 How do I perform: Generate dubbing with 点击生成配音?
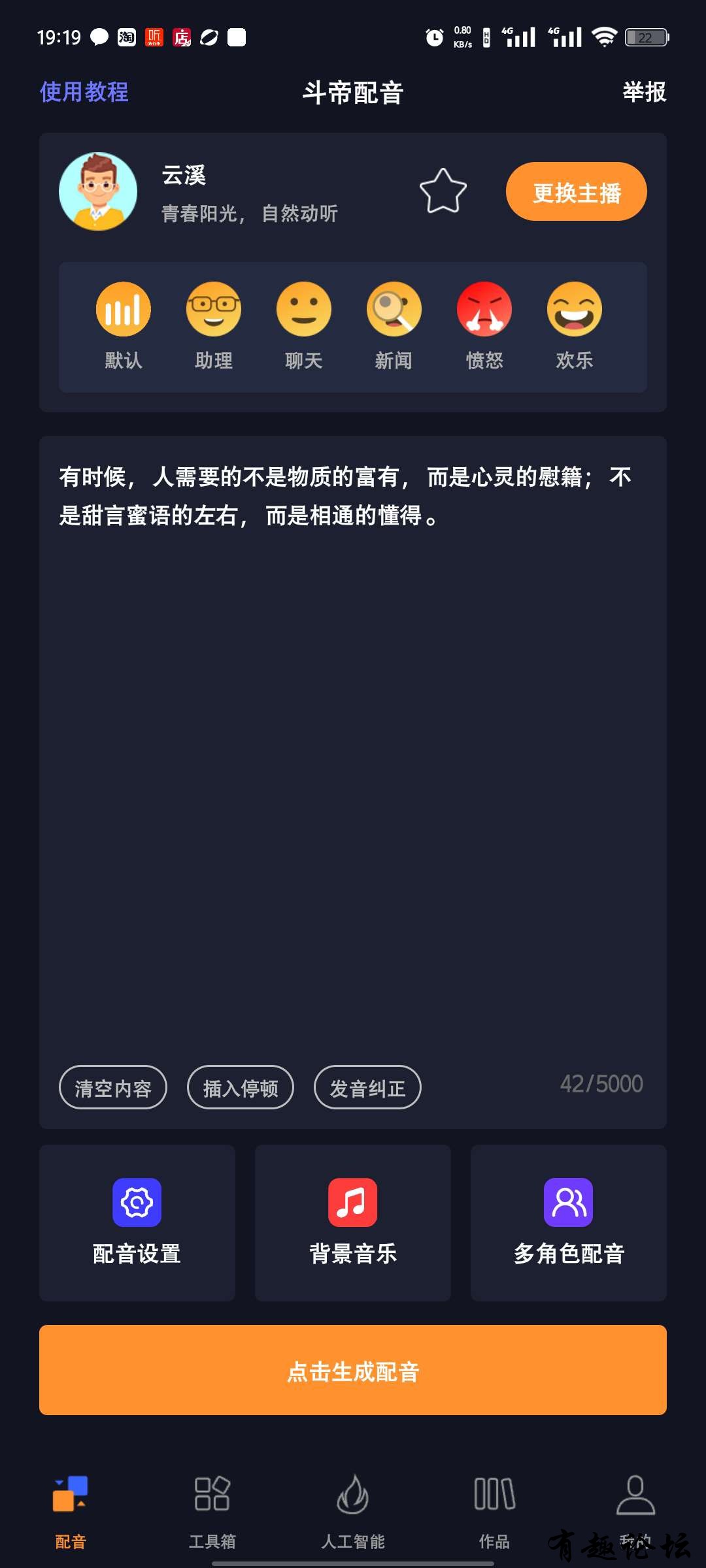point(353,1371)
